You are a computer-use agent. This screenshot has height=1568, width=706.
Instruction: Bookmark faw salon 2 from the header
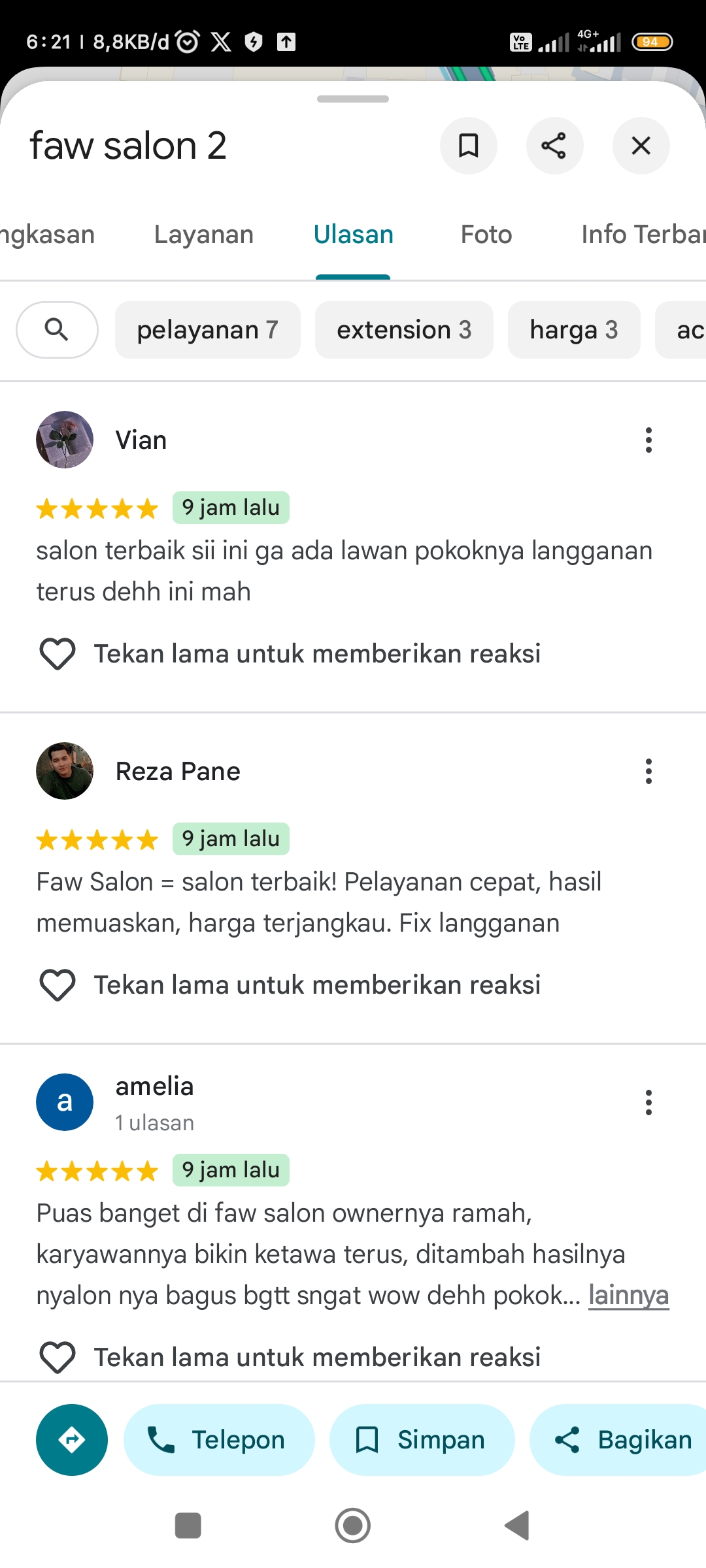468,146
